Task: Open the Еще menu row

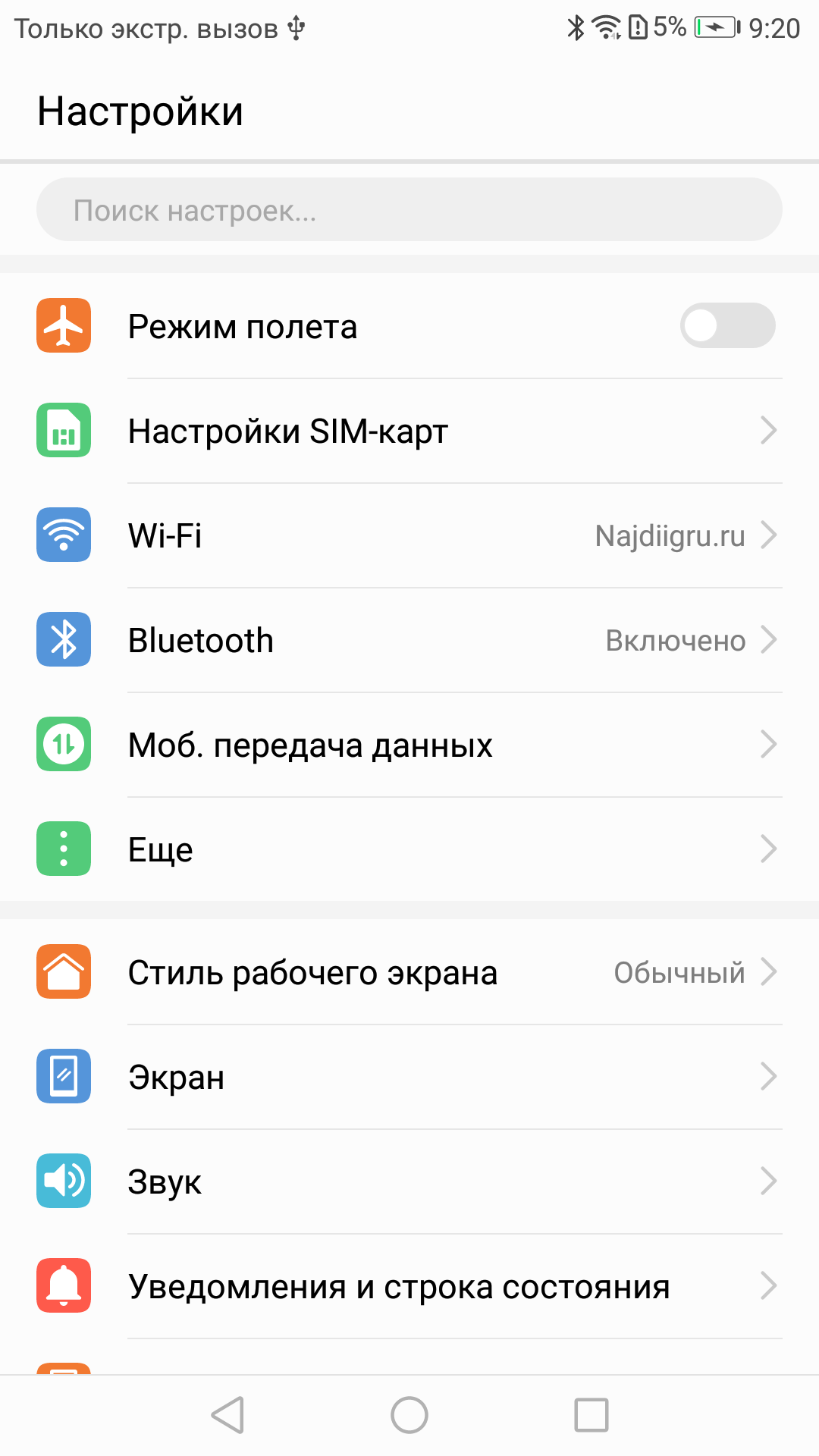Action: click(x=409, y=849)
